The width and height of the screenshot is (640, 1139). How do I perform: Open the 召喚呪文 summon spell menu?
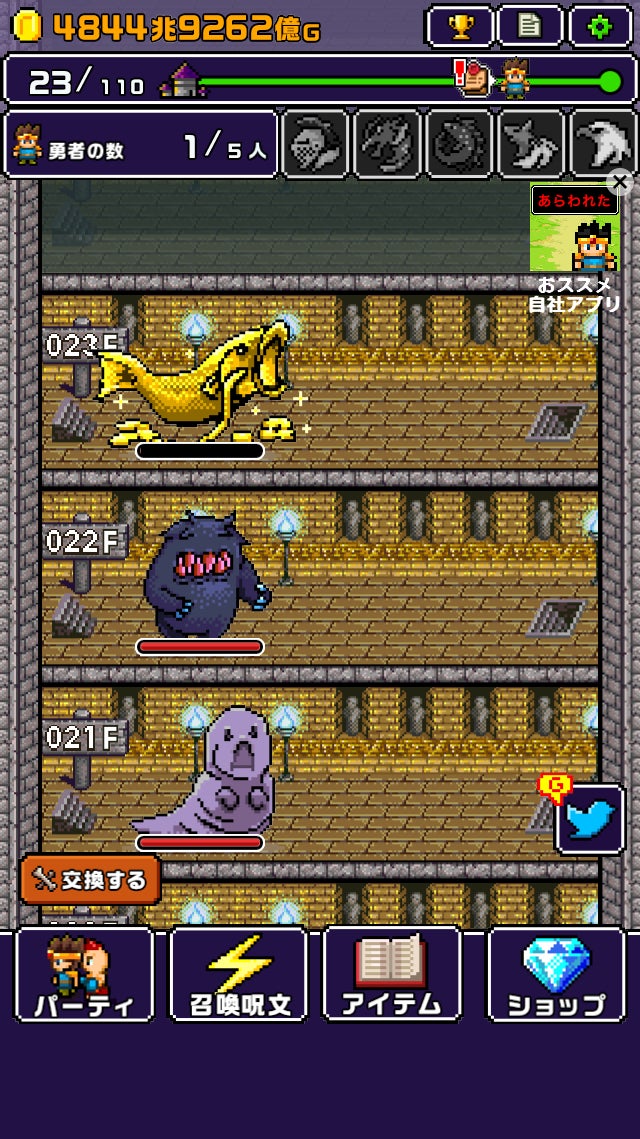click(239, 974)
